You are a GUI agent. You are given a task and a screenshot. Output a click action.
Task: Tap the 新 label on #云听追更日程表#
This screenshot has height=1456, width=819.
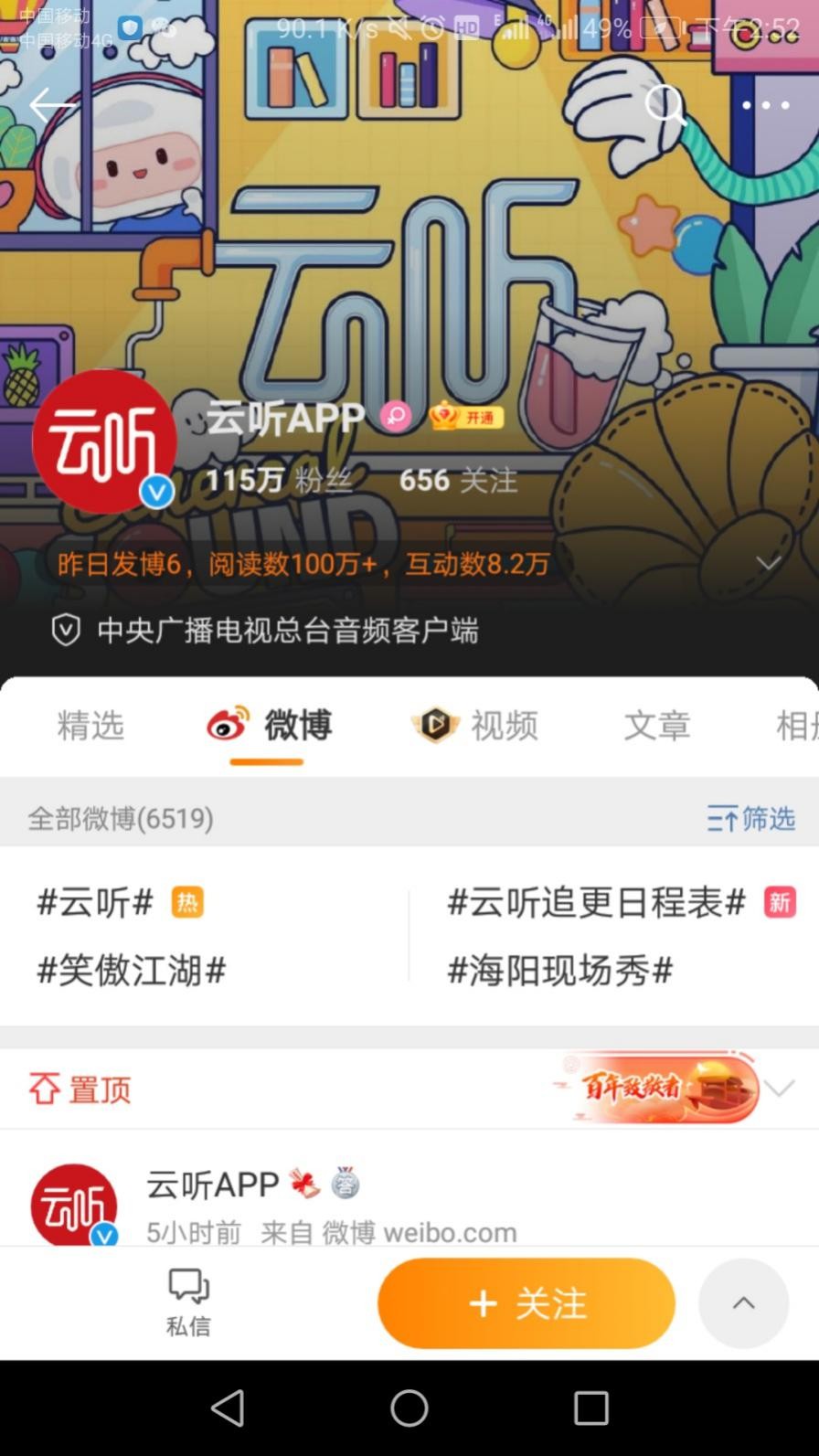pos(781,901)
